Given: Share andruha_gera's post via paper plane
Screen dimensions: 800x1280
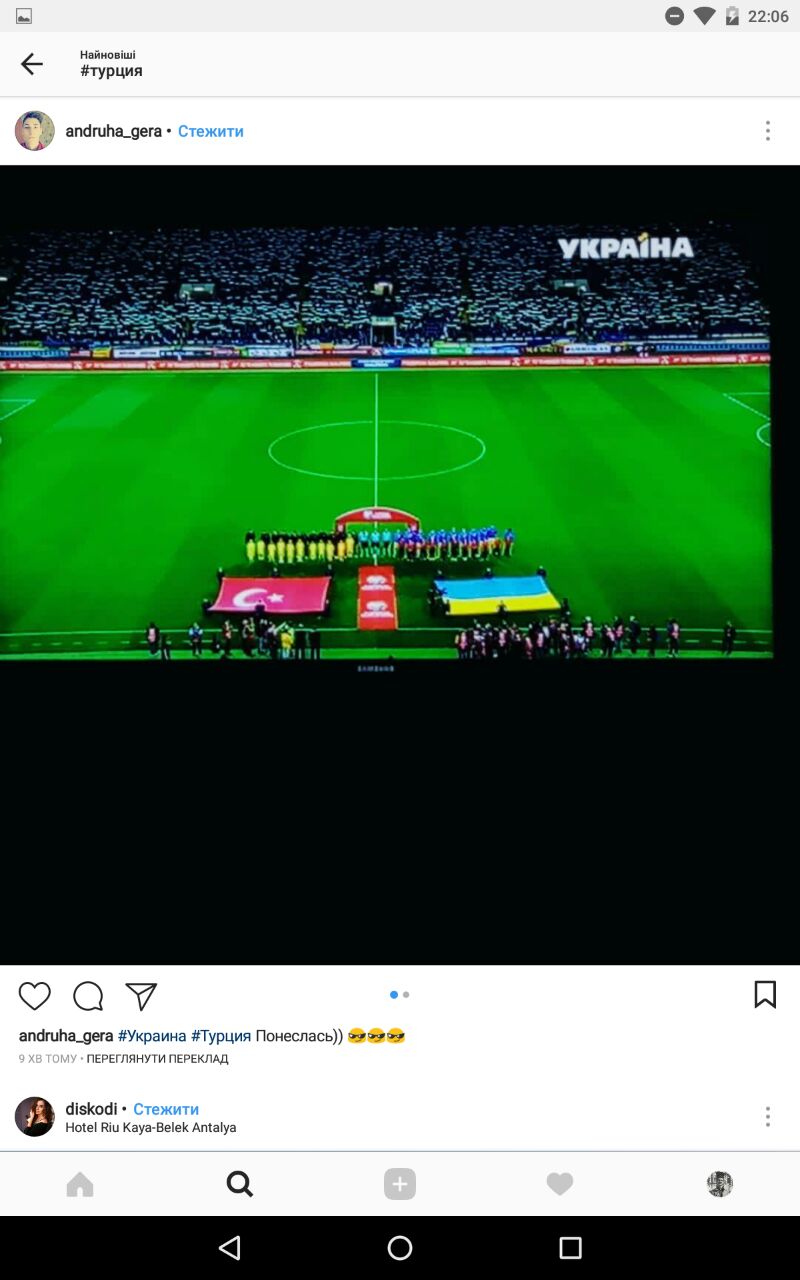Looking at the screenshot, I should pos(141,996).
